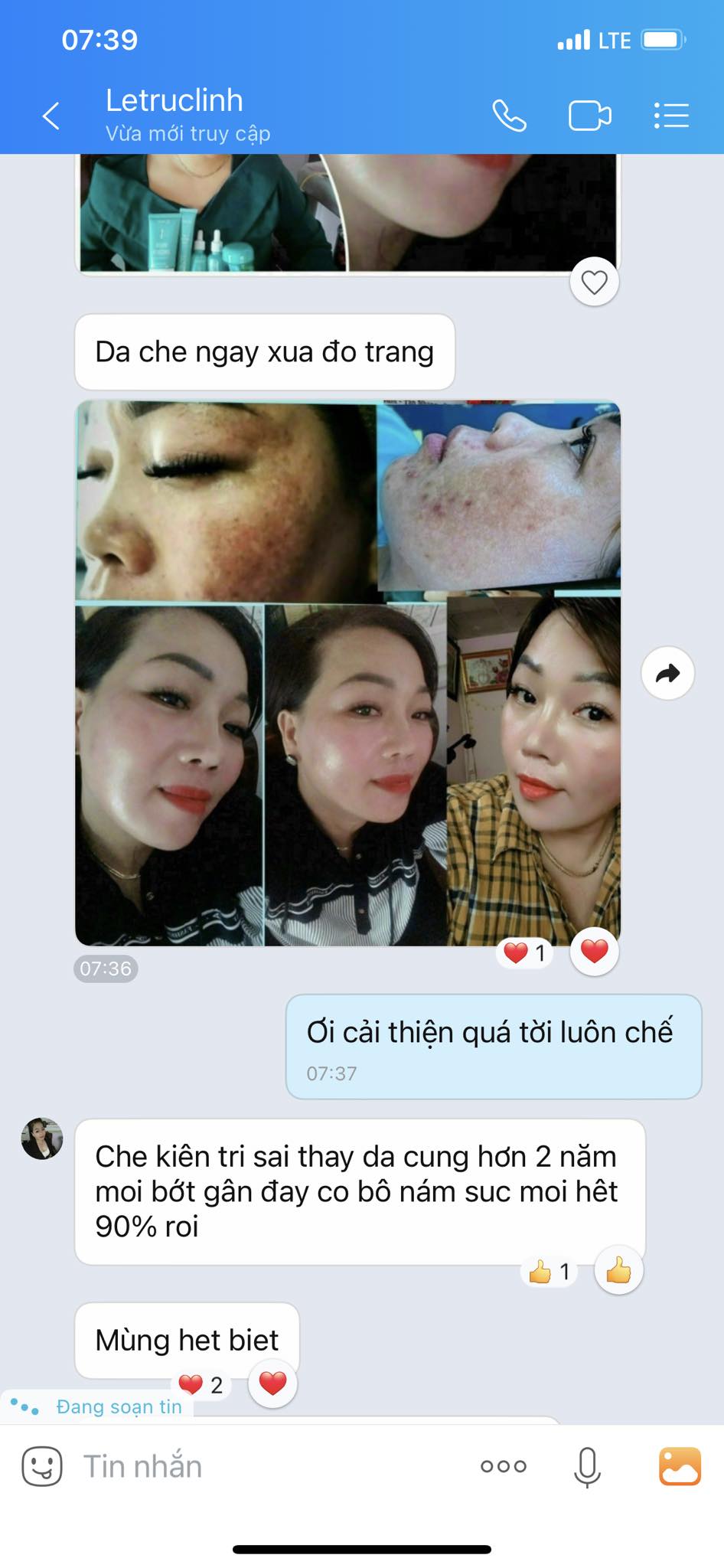React with heart to 'Mùng het biet'
This screenshot has width=724, height=1568.
click(x=272, y=1383)
